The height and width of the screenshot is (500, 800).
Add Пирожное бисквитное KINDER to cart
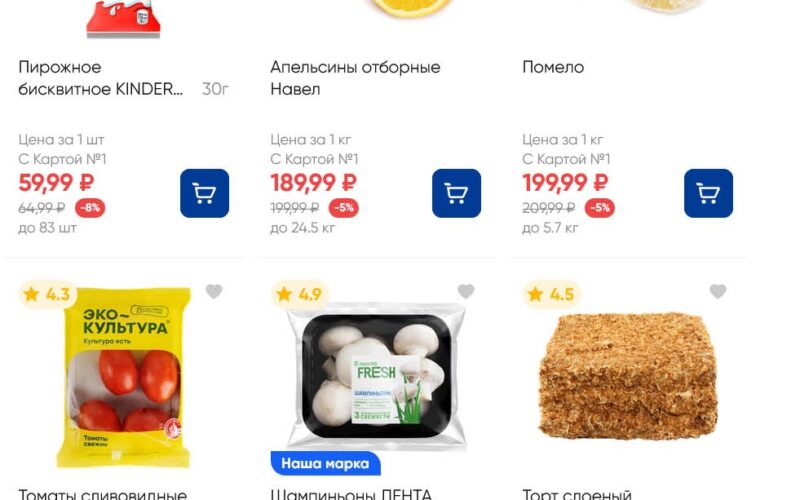(x=204, y=194)
